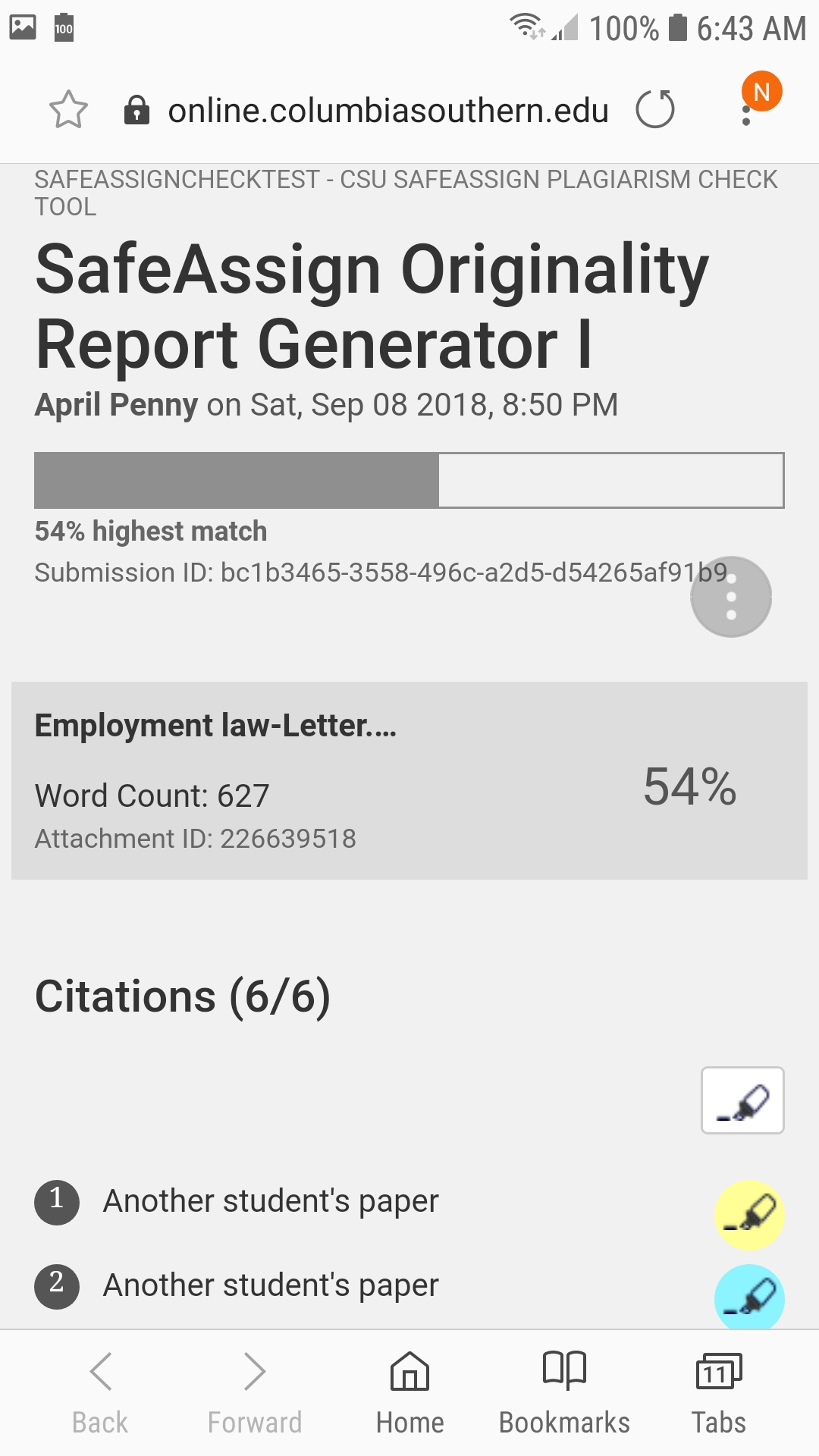Bookmark this page with the star icon
Screen dimensions: 819x1456
tap(68, 110)
